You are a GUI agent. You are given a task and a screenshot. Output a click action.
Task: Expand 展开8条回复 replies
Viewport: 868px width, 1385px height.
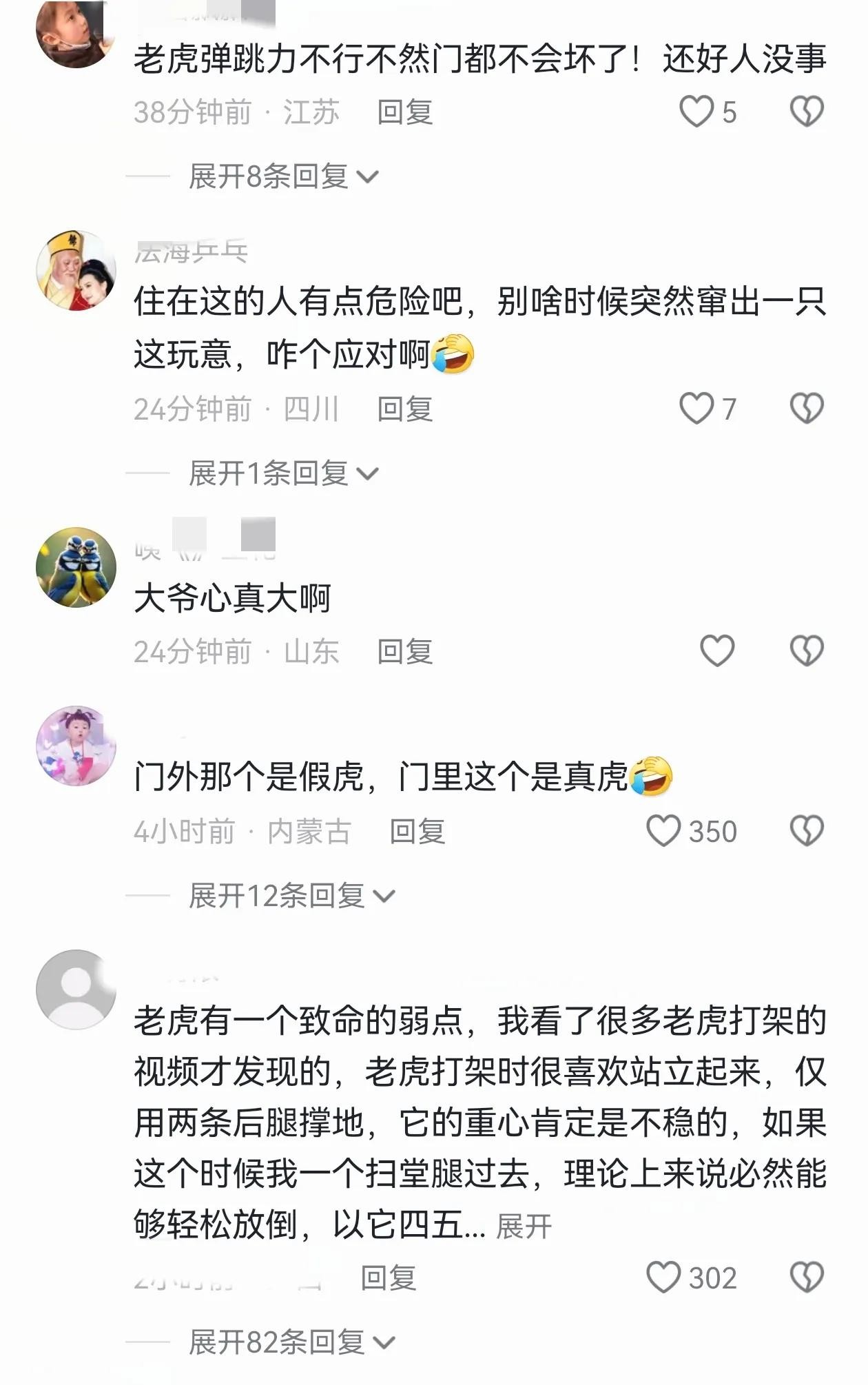pyautogui.click(x=283, y=177)
